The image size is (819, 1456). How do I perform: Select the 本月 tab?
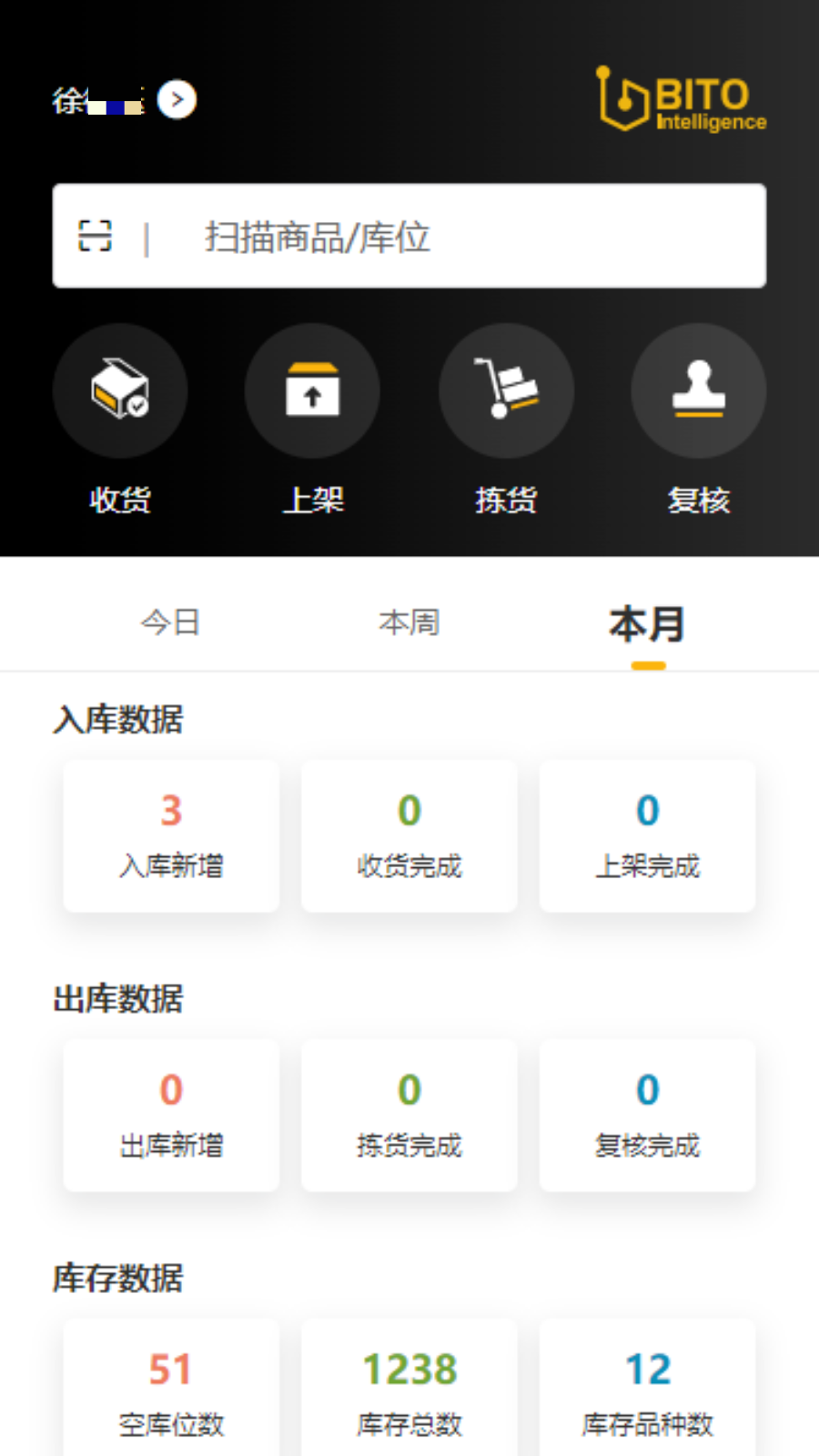pyautogui.click(x=647, y=625)
